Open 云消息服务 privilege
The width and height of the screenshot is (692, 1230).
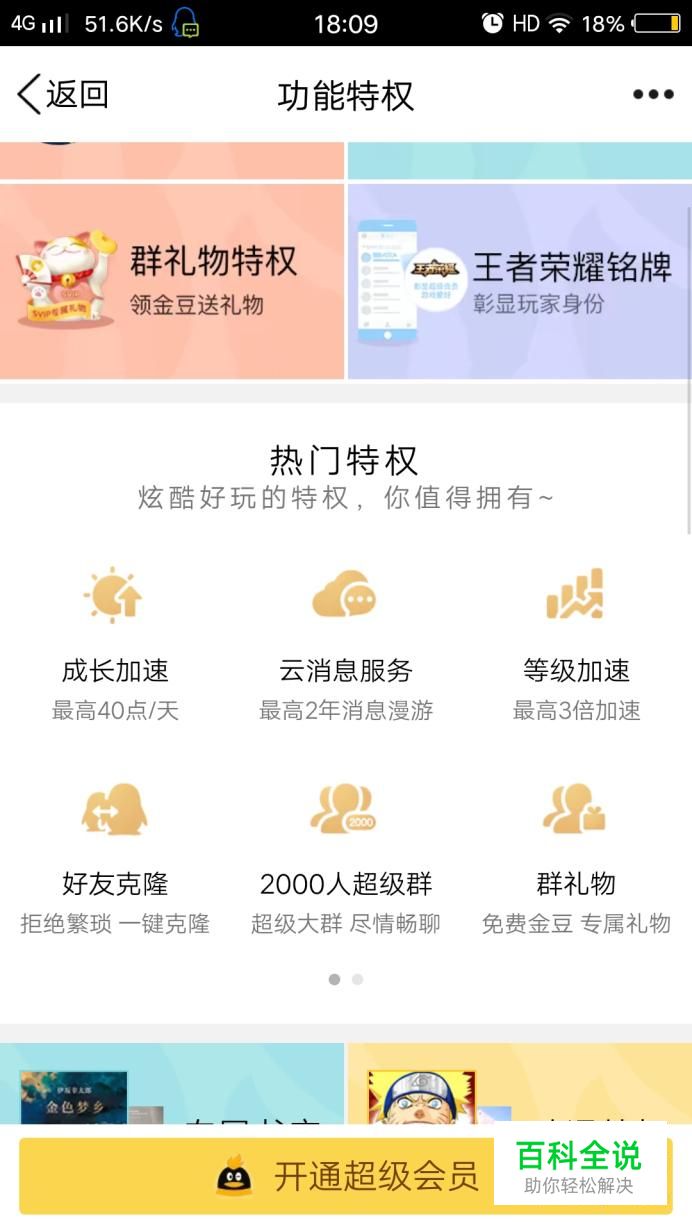pyautogui.click(x=345, y=645)
